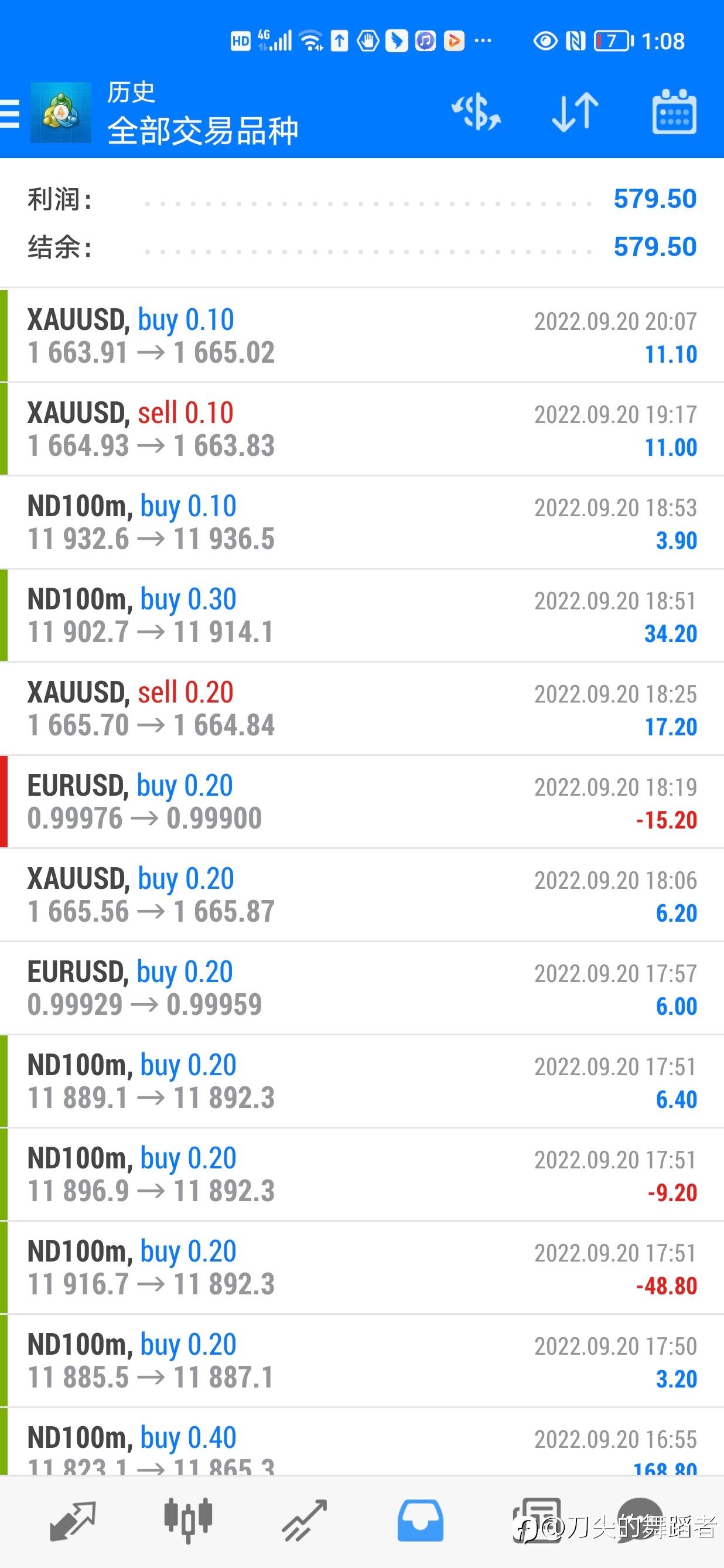Open the XAUUSD buy 0.10 trade at 20:07
724x1568 pixels.
[362, 336]
